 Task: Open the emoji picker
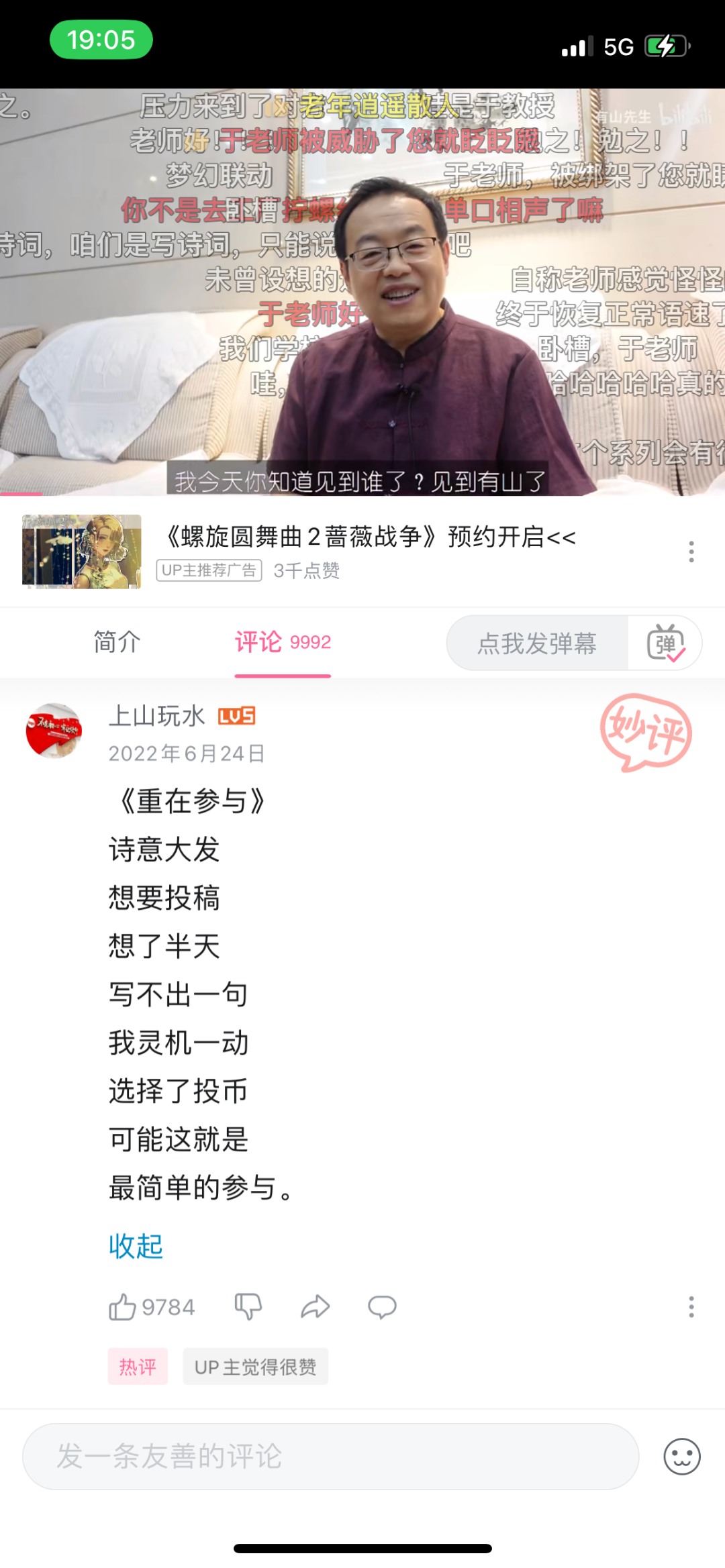coord(682,1457)
